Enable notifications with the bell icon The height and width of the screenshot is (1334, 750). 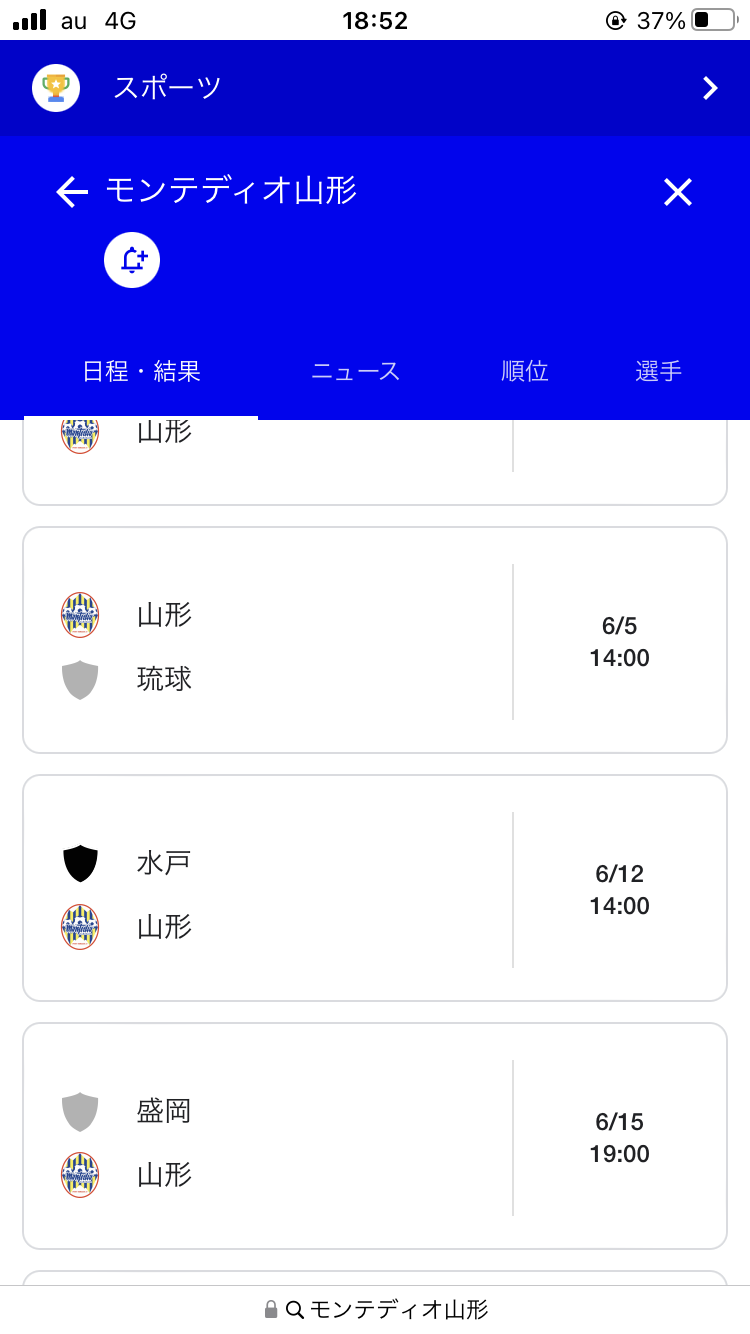(x=132, y=260)
